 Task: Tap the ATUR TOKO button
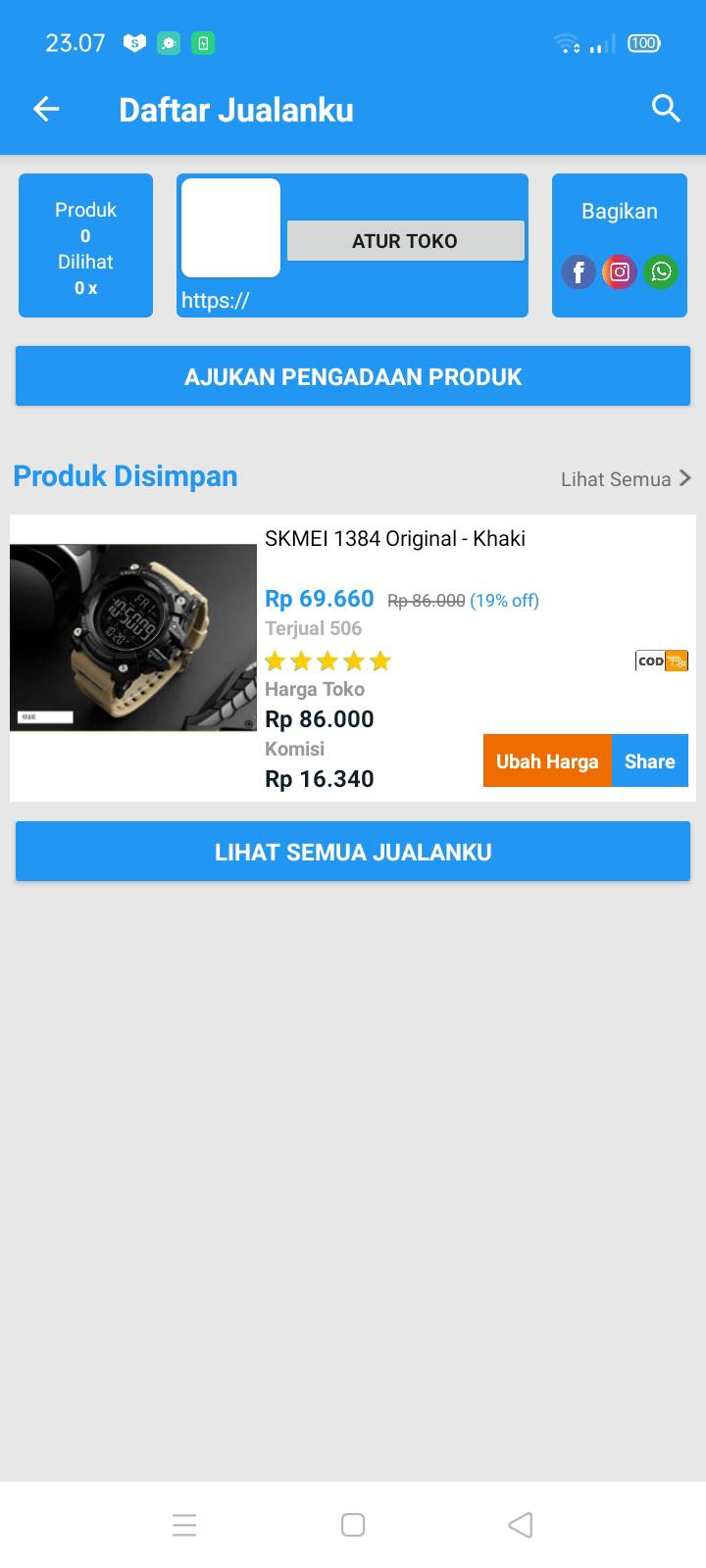coord(405,241)
